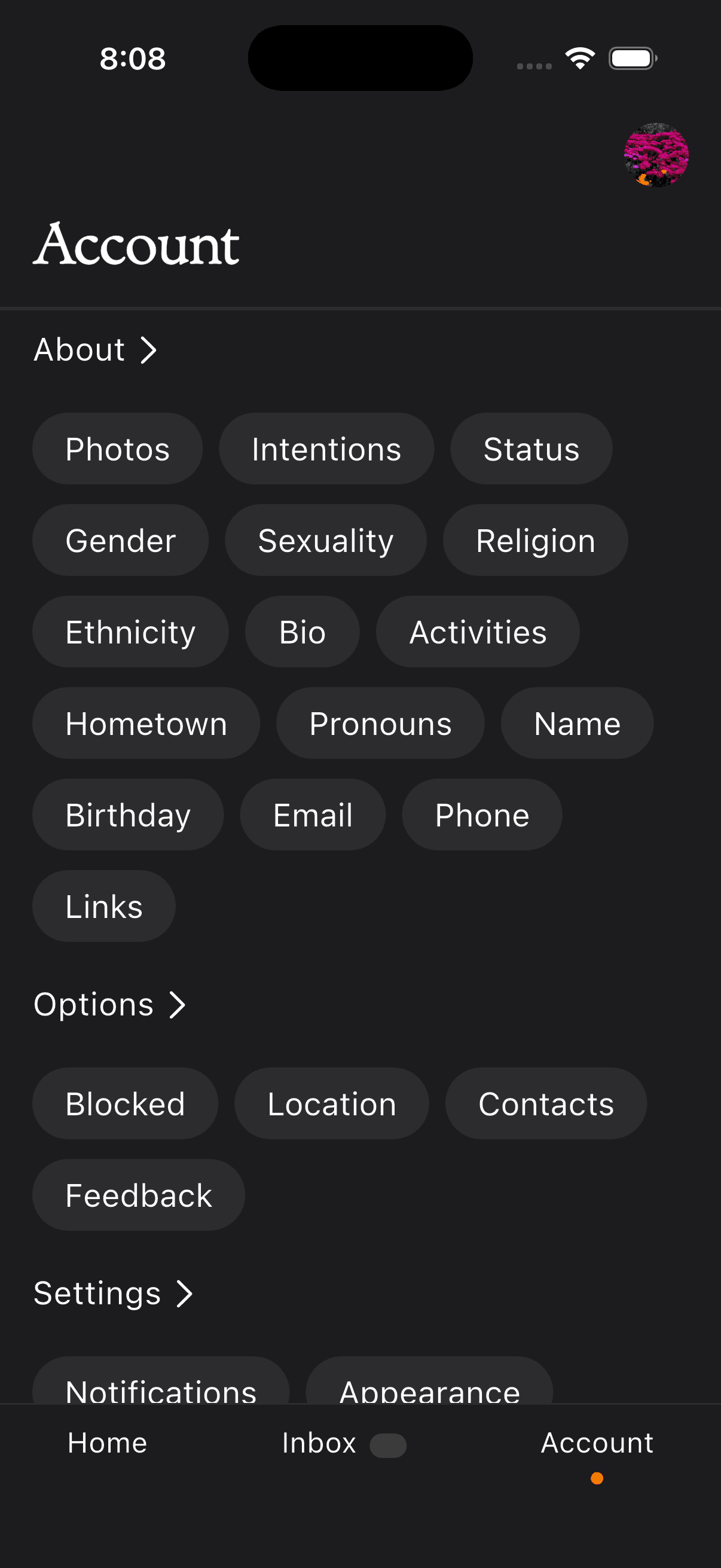Viewport: 721px width, 1568px height.
Task: Open Location options
Action: point(332,1103)
